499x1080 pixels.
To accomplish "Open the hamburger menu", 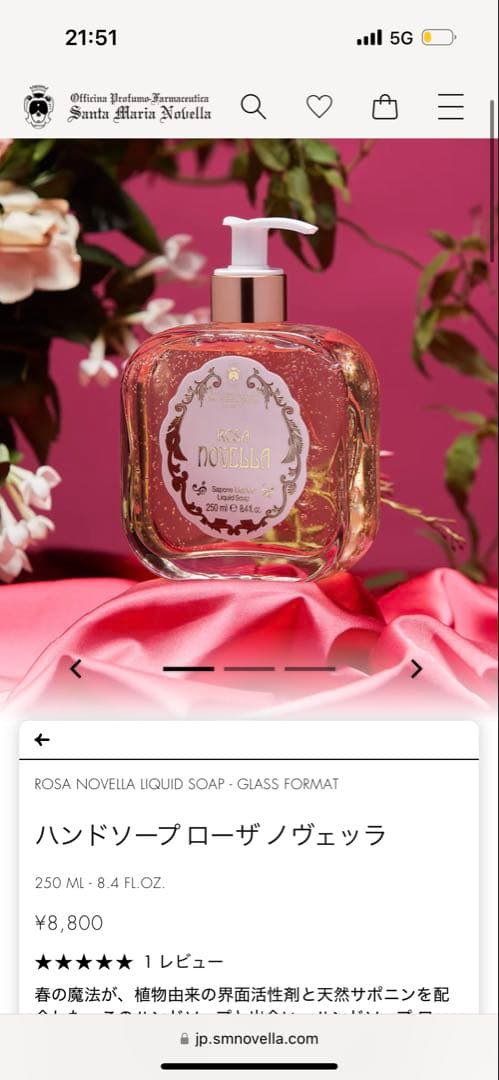I will coord(451,107).
